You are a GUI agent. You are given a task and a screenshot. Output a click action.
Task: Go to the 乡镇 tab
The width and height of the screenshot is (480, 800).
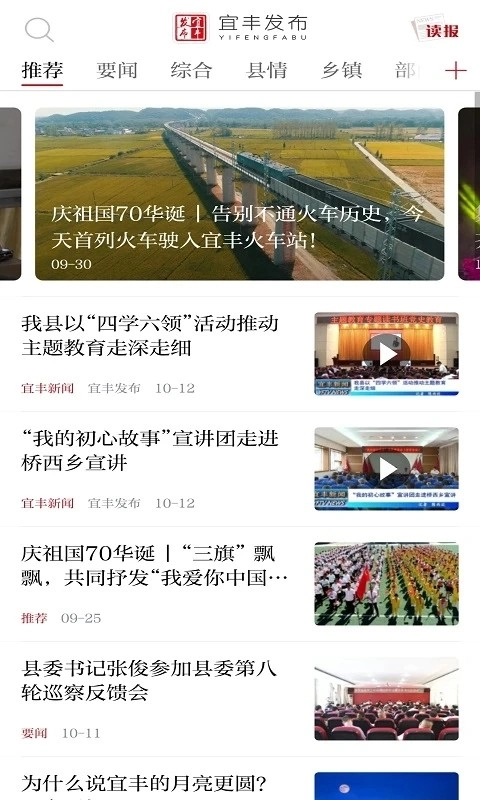[341, 70]
